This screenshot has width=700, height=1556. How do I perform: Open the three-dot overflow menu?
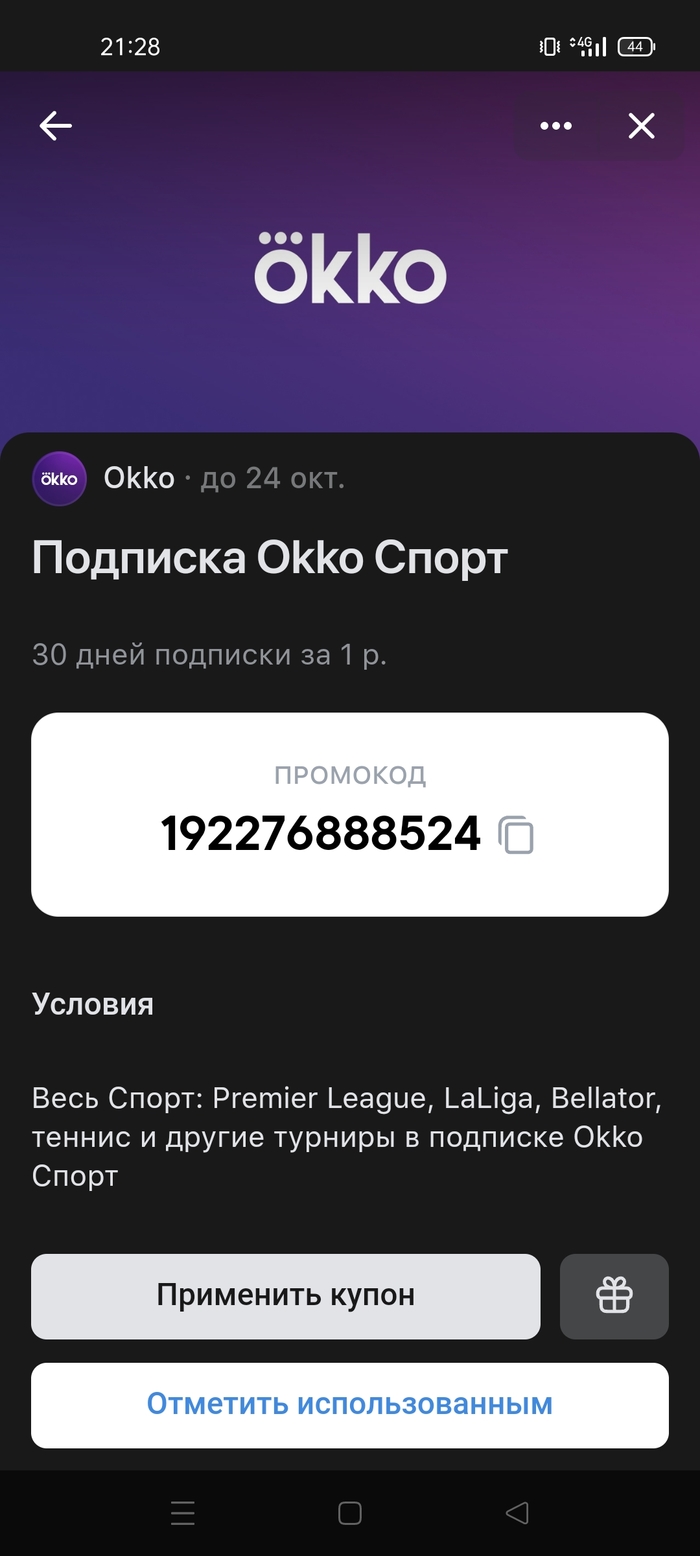[556, 126]
